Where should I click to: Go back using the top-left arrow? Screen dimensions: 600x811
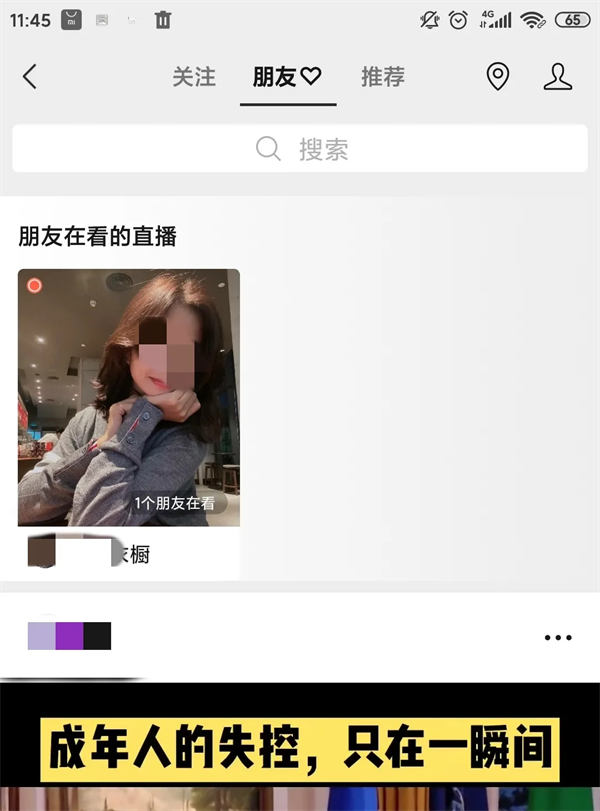[30, 77]
